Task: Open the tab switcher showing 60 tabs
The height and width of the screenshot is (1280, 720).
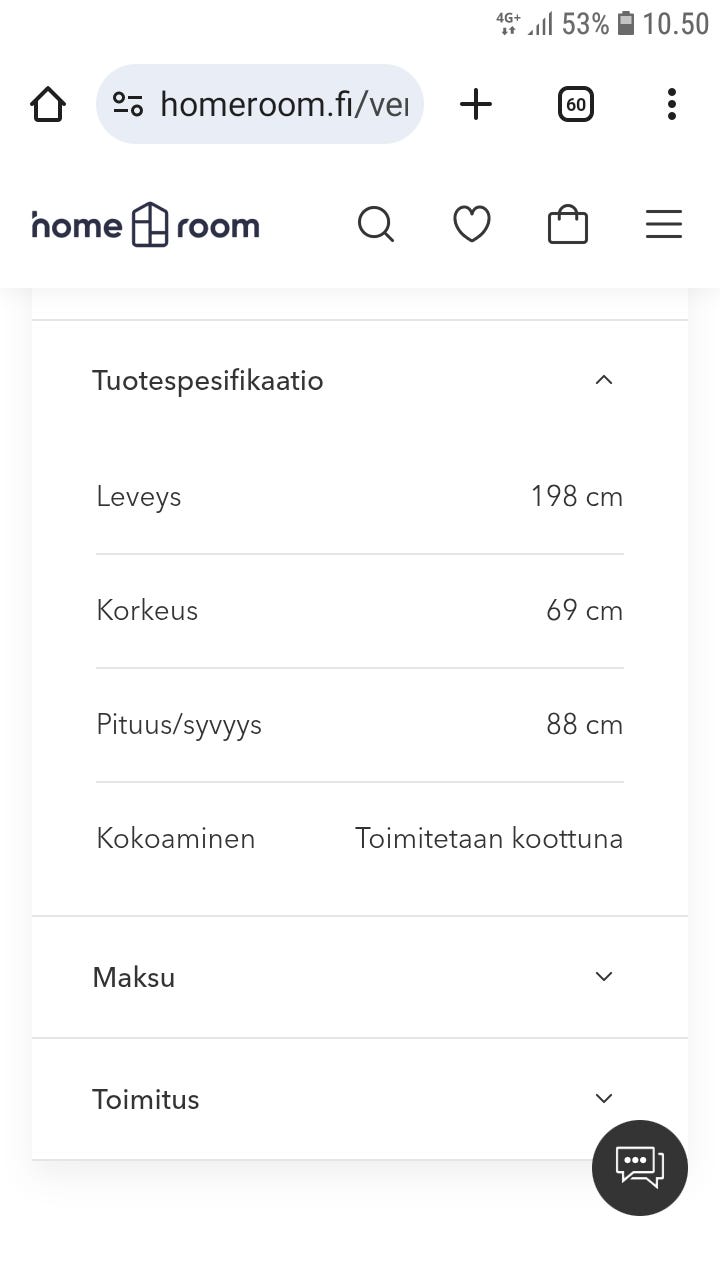Action: (x=575, y=103)
